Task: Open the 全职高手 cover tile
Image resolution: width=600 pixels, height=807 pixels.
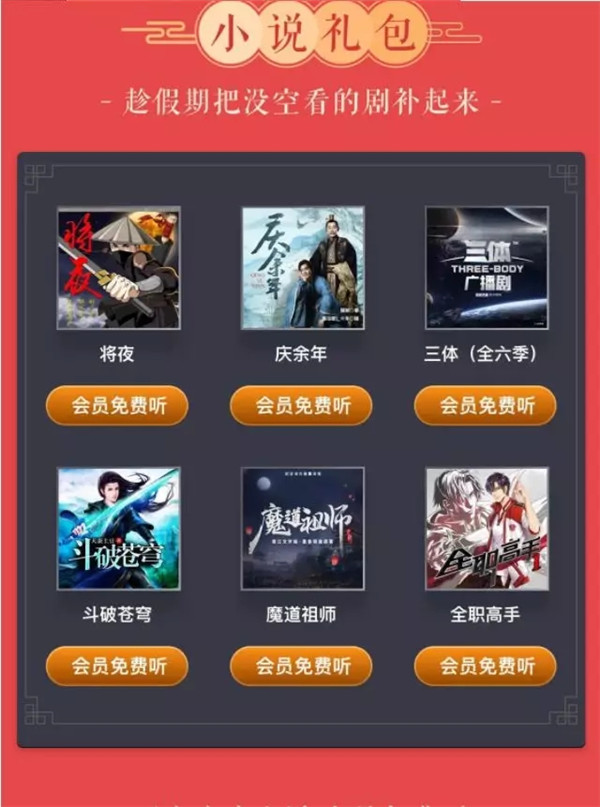Action: (x=486, y=528)
